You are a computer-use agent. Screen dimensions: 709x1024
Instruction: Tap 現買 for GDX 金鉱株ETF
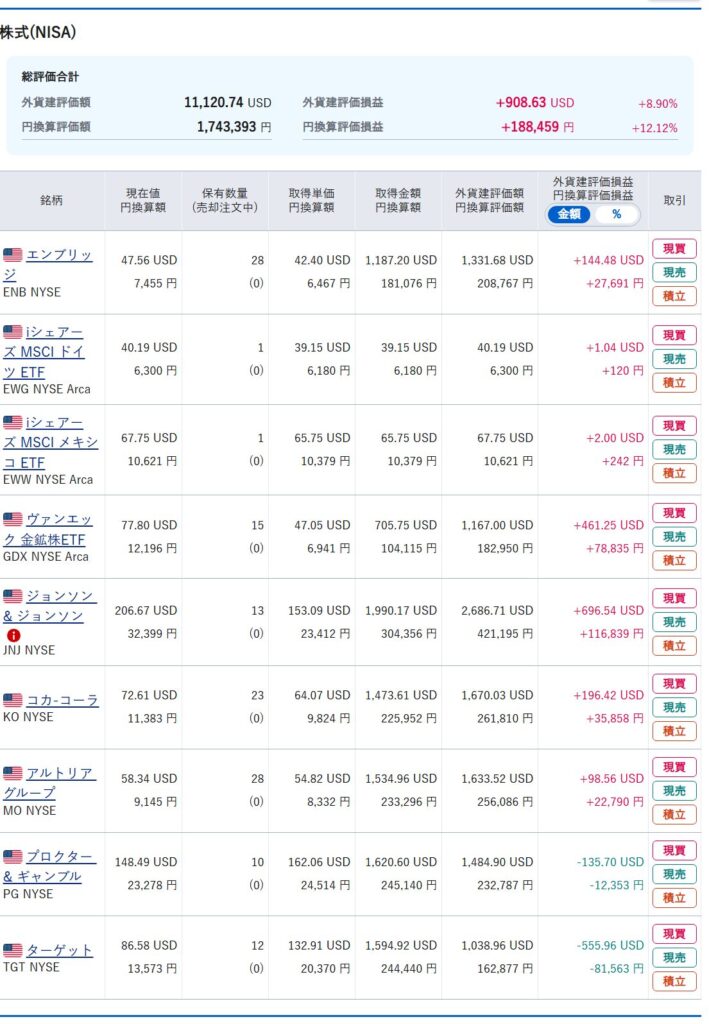[x=674, y=513]
